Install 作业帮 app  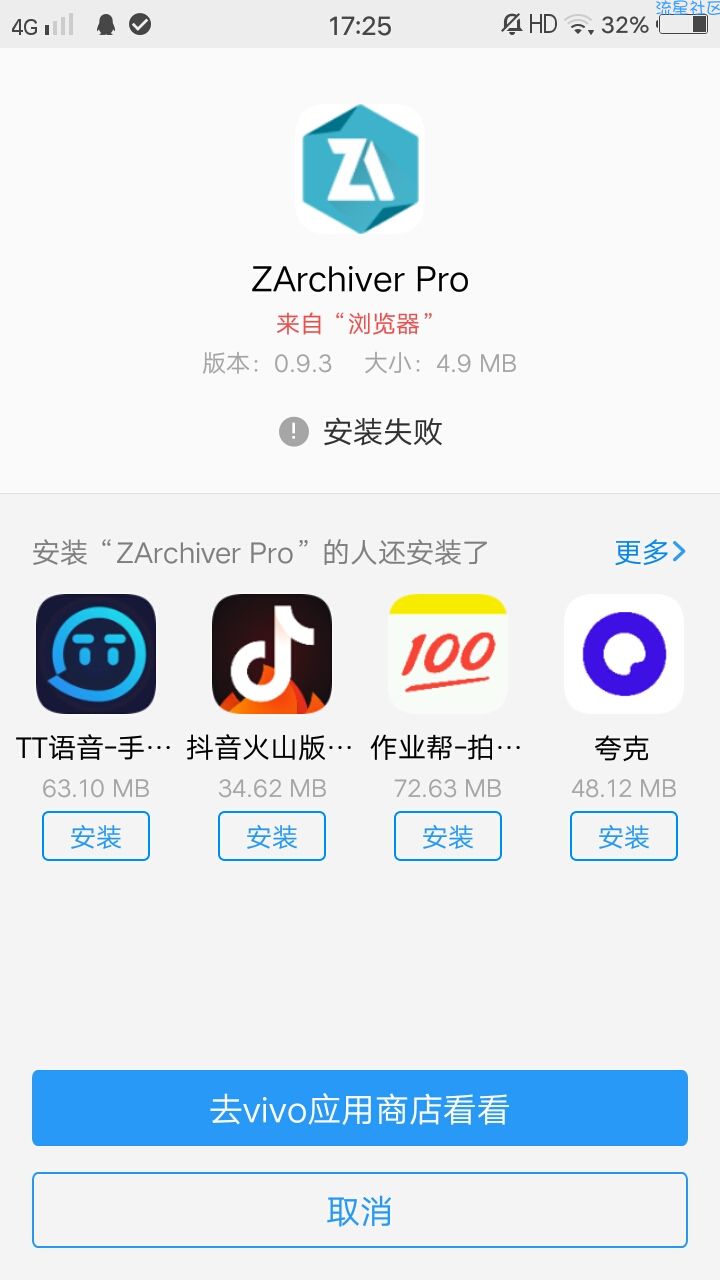point(448,836)
